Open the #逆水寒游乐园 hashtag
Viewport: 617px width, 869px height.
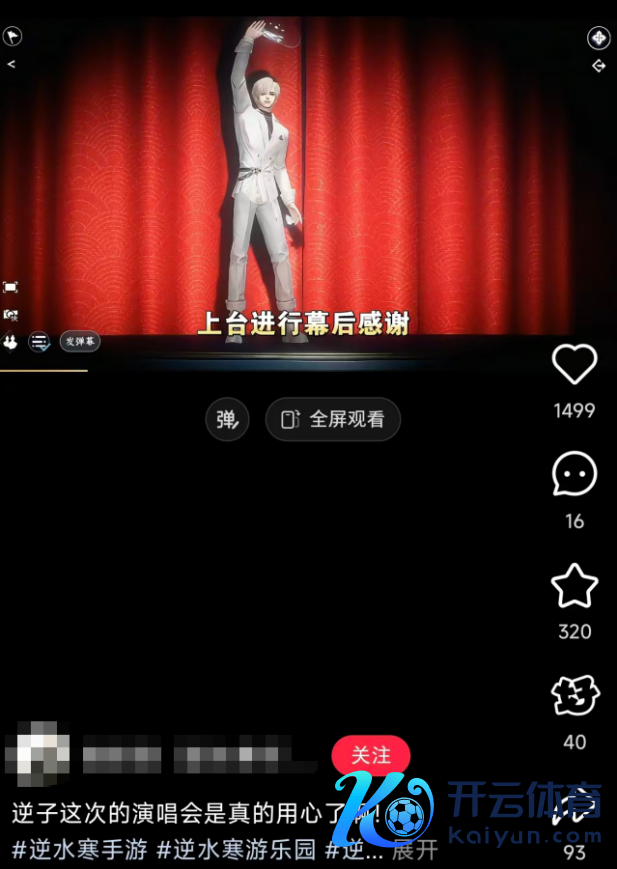[236, 851]
